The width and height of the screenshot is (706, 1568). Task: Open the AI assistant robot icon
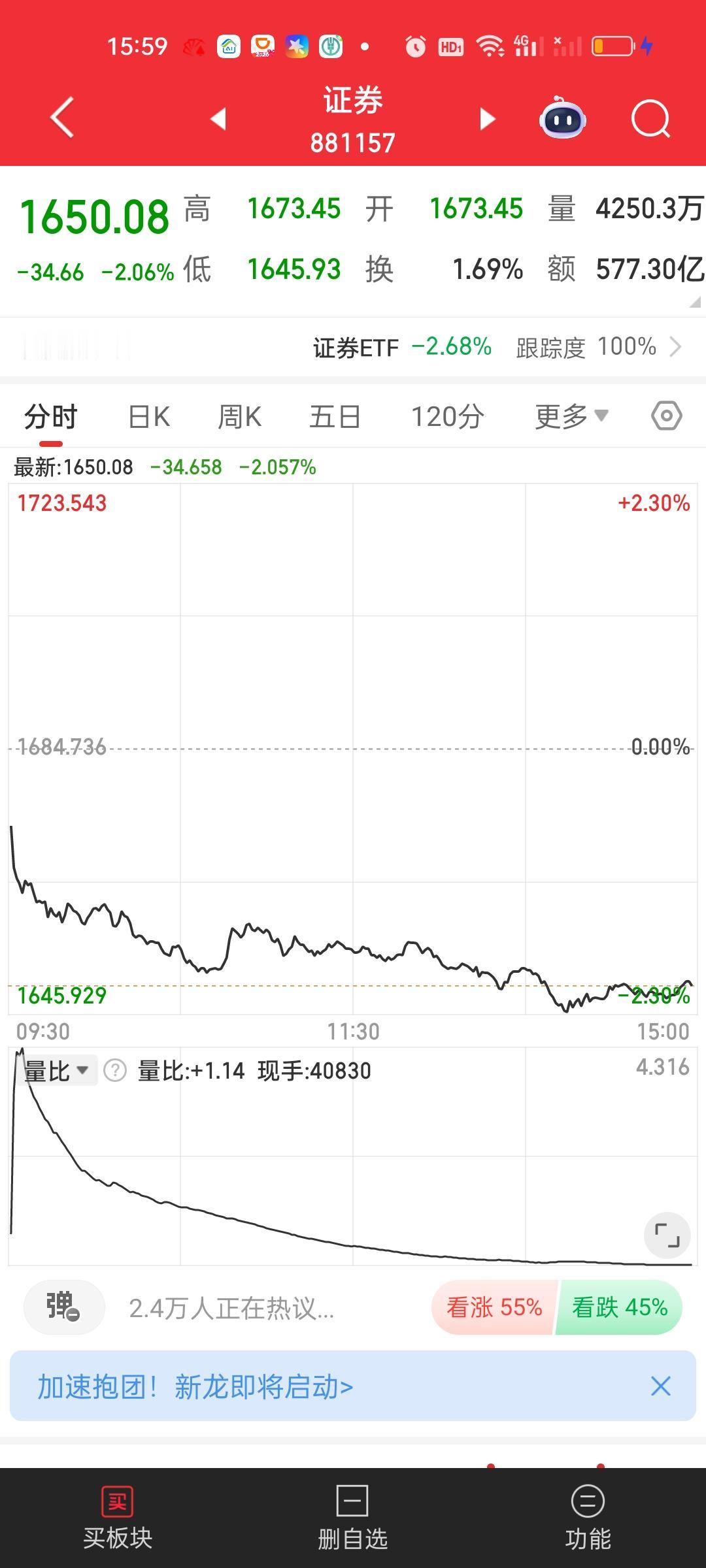click(x=563, y=119)
